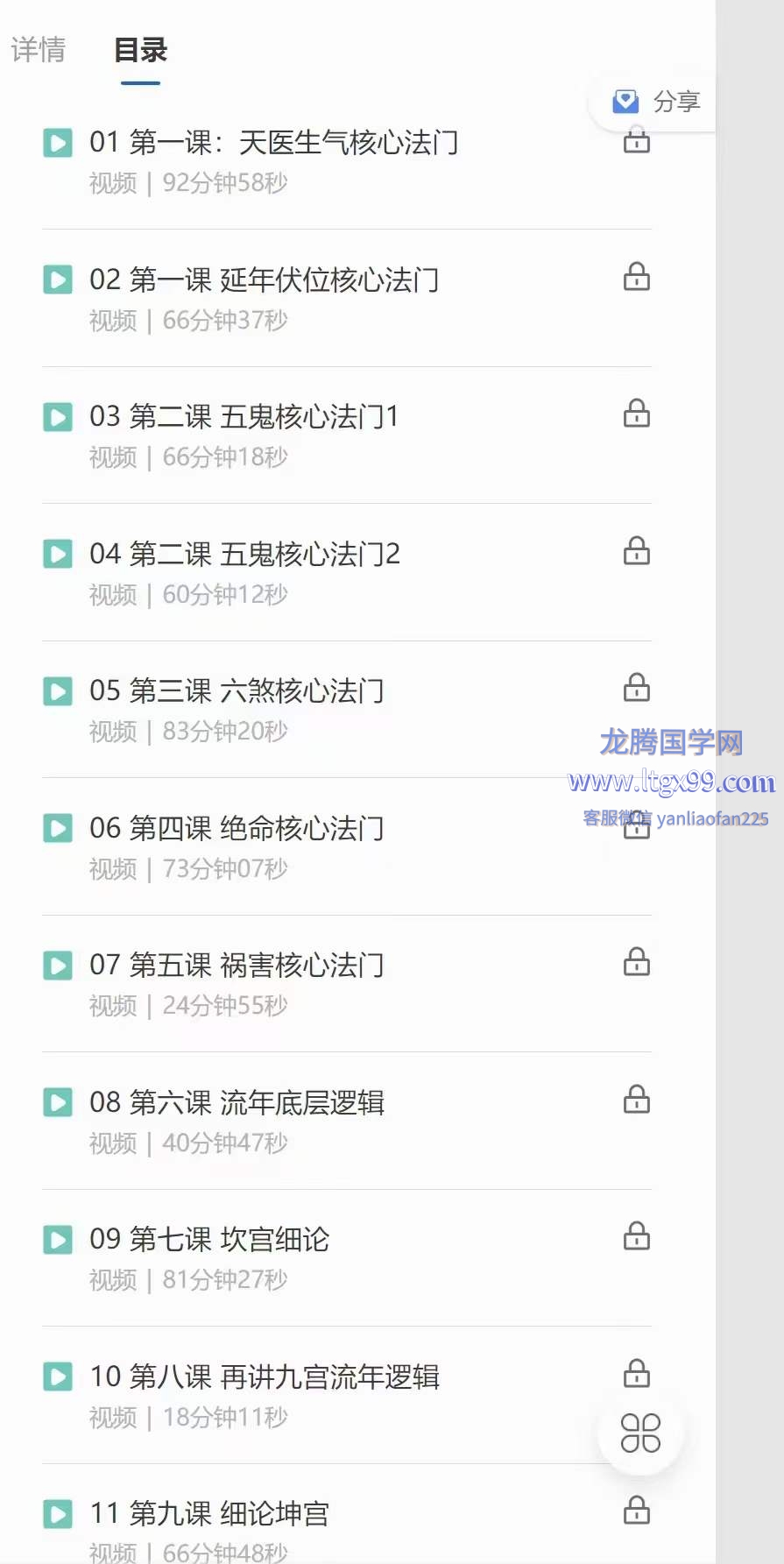Select the 目录 tab
Screen dimensions: 784x1564
pos(140,50)
